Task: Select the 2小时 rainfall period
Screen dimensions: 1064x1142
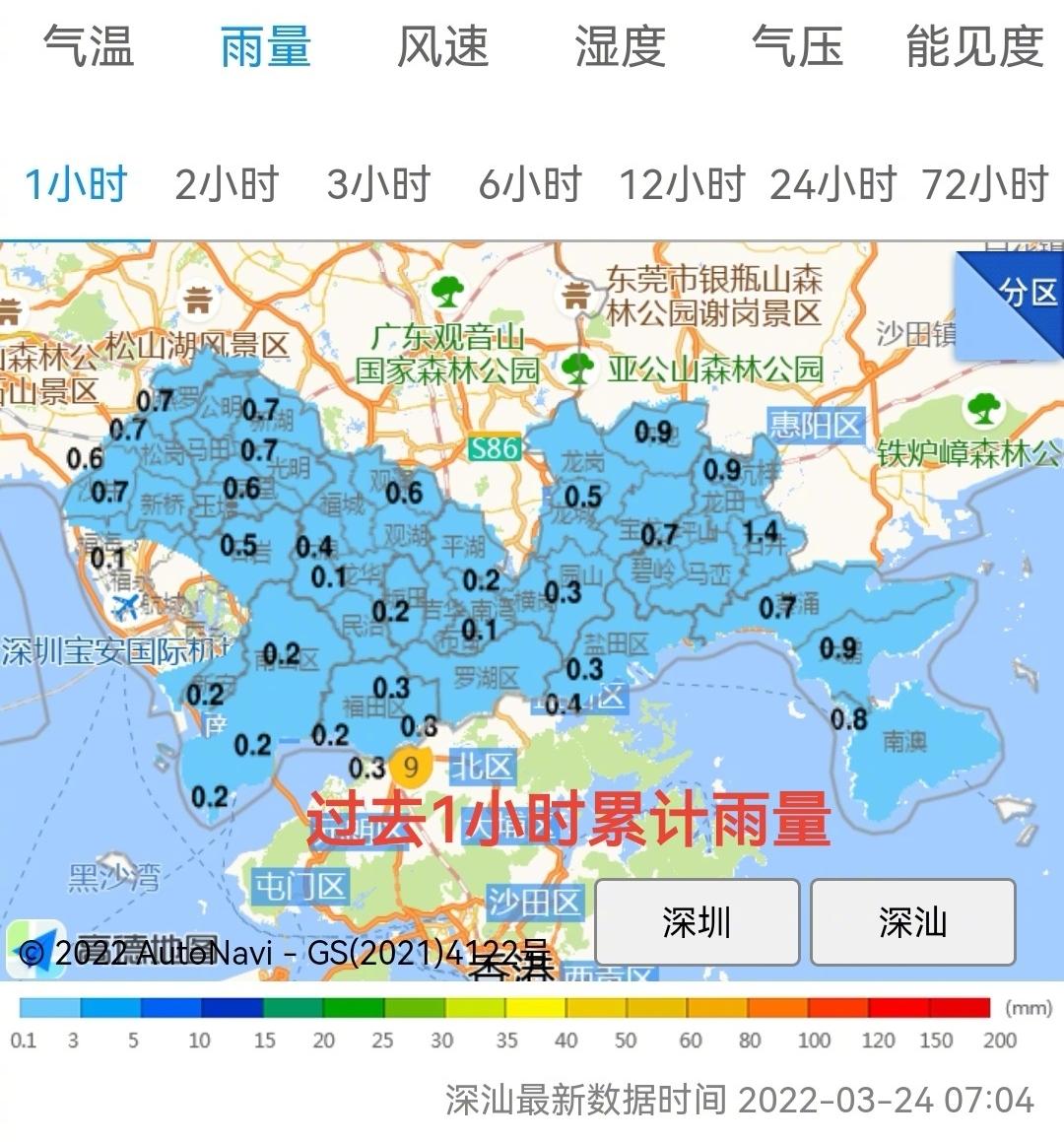Action: tap(228, 184)
